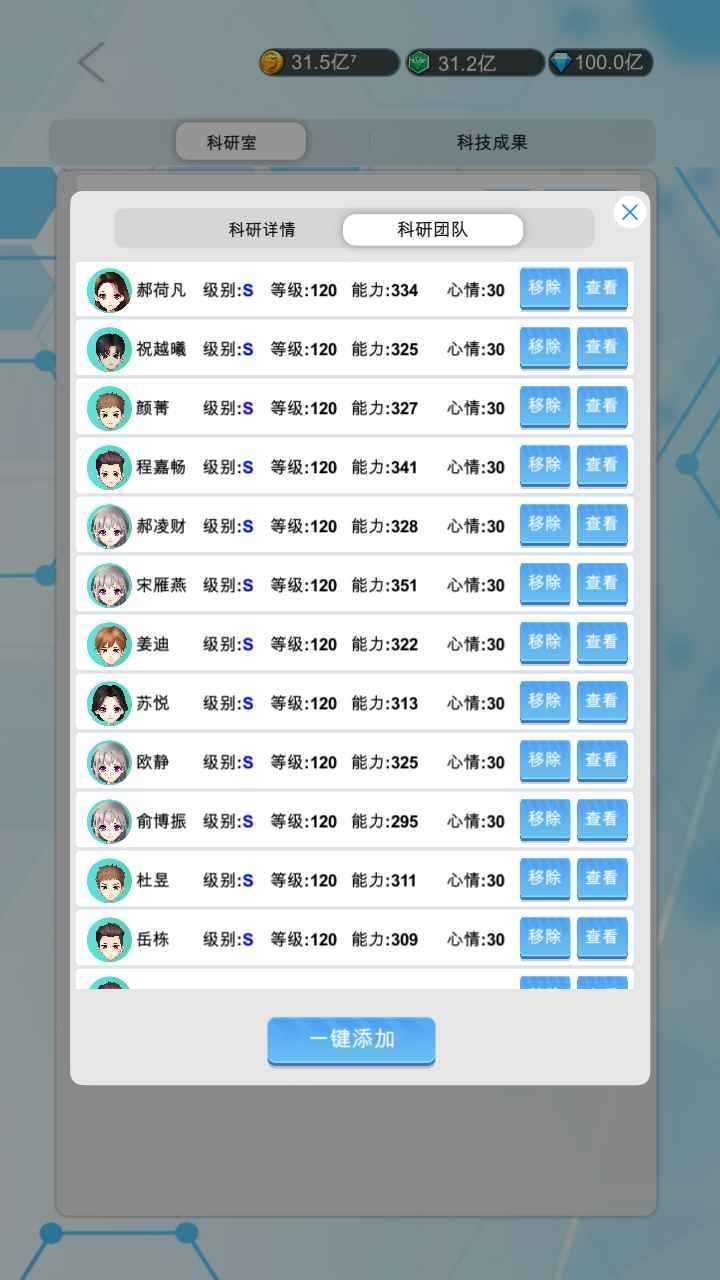Remove 祝越曦 from the team

point(544,348)
